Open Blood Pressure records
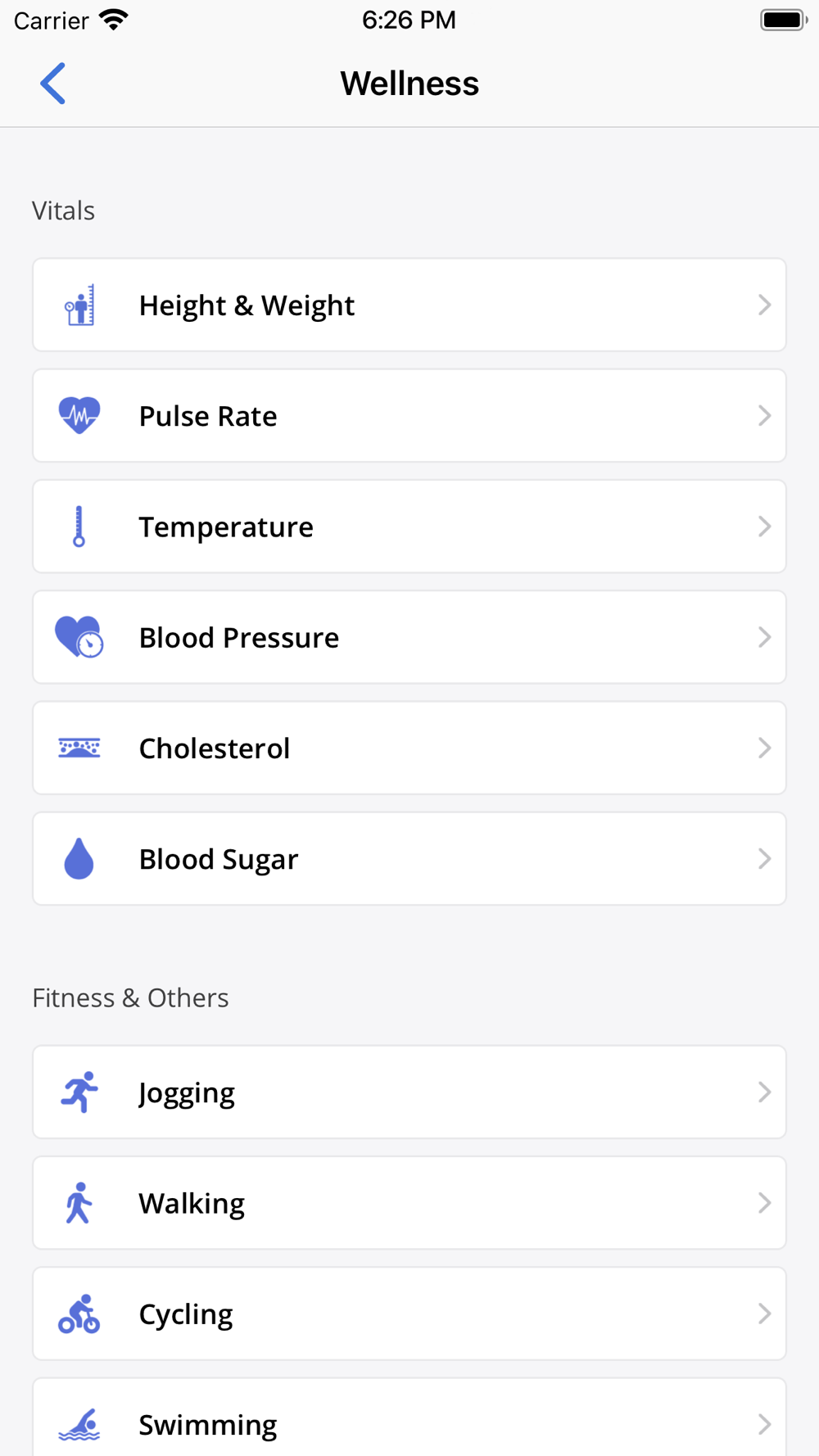 tap(409, 637)
